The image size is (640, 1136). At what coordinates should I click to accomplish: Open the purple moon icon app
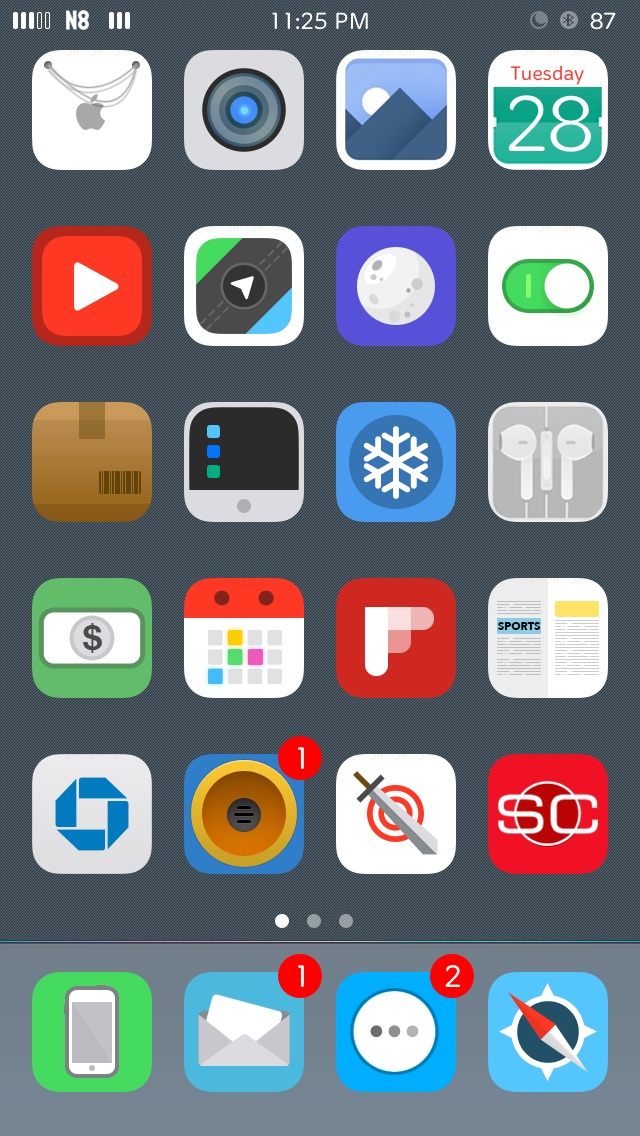click(x=396, y=286)
